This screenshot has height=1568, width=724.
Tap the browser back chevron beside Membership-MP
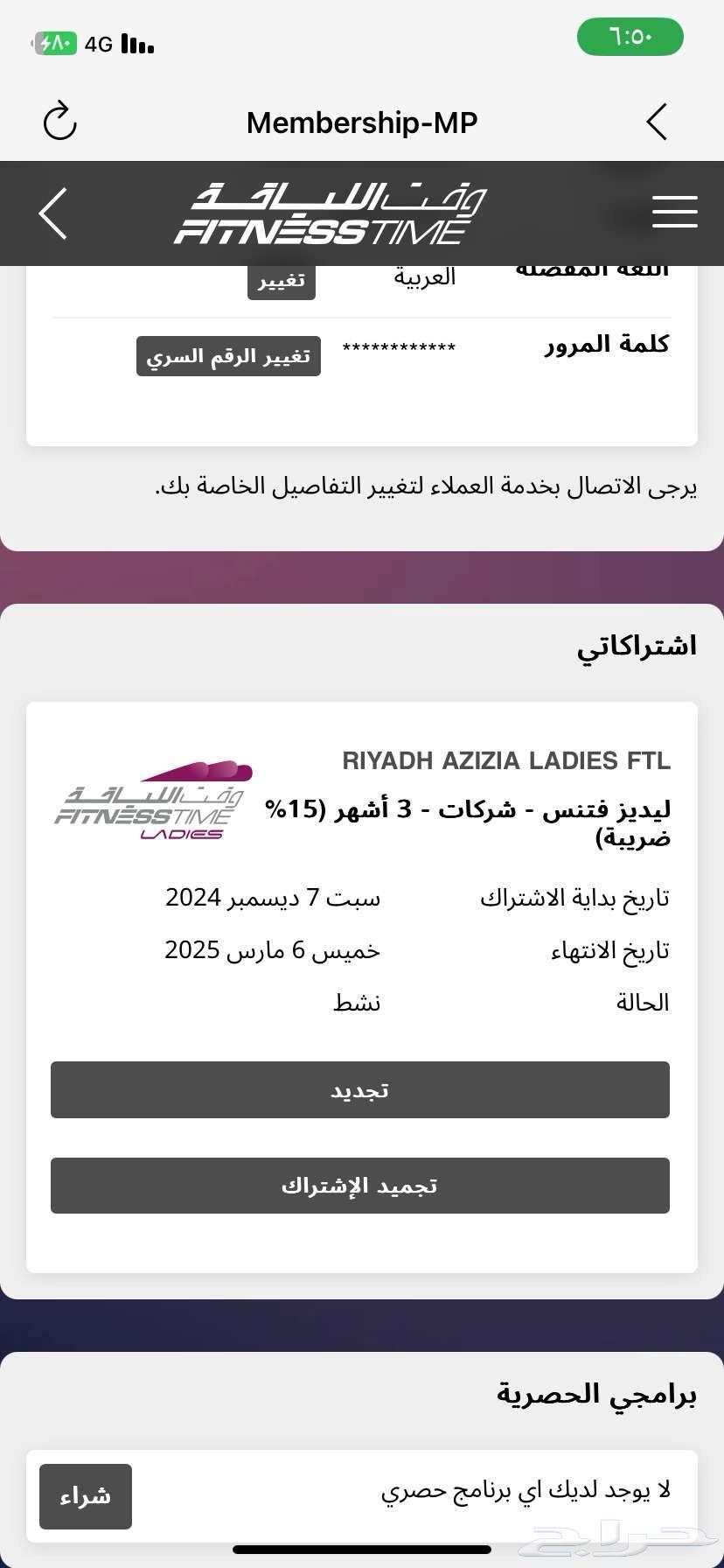coord(657,122)
